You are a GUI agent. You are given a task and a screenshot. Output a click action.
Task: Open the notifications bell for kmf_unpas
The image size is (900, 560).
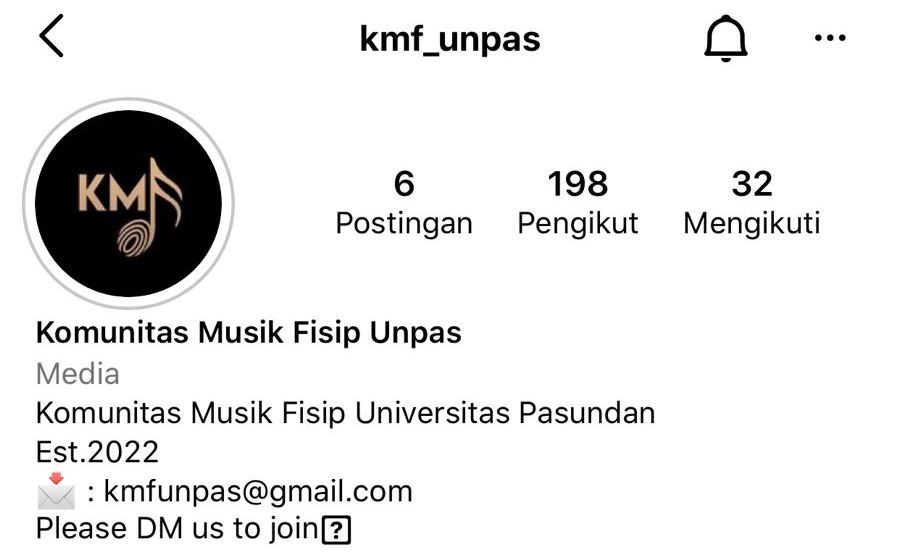coord(726,39)
